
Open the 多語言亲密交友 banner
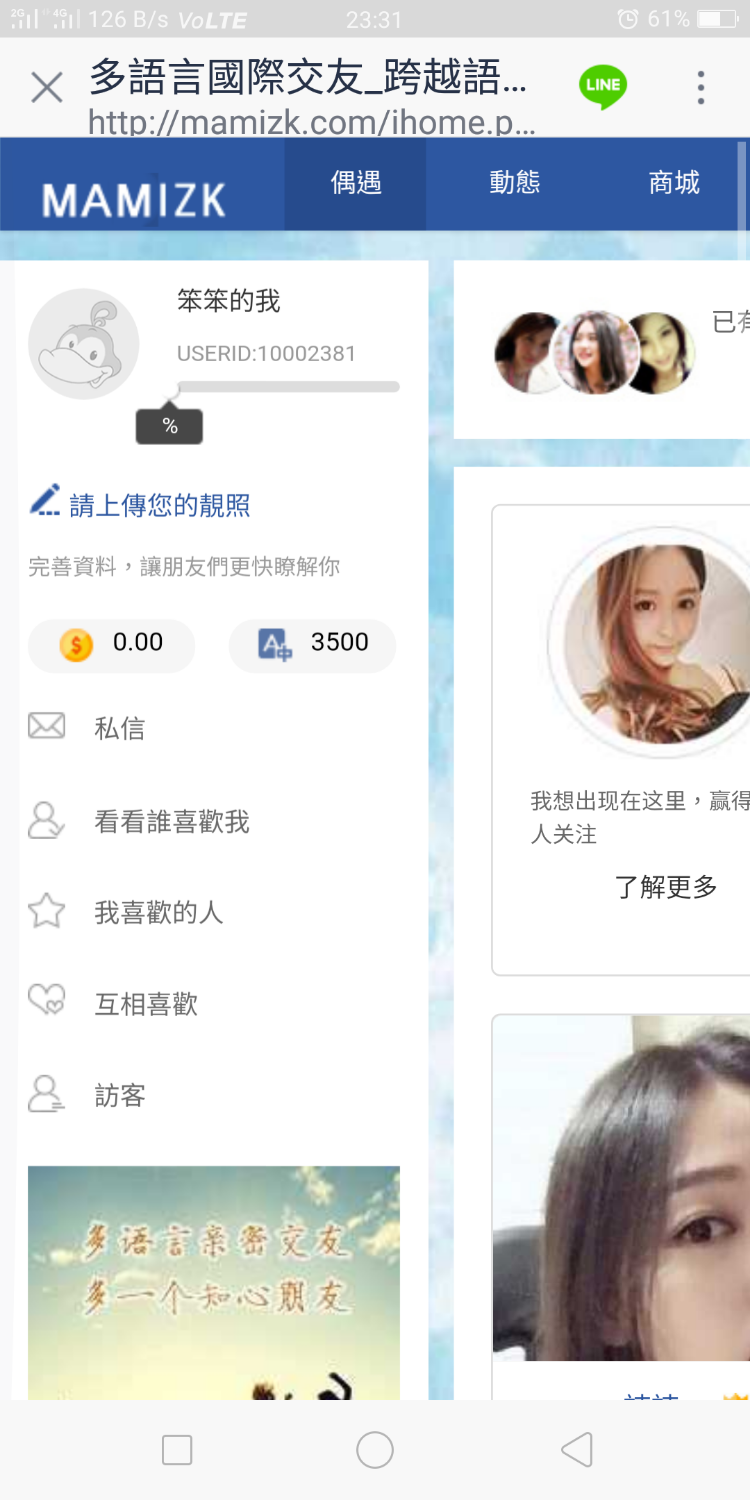(214, 1280)
